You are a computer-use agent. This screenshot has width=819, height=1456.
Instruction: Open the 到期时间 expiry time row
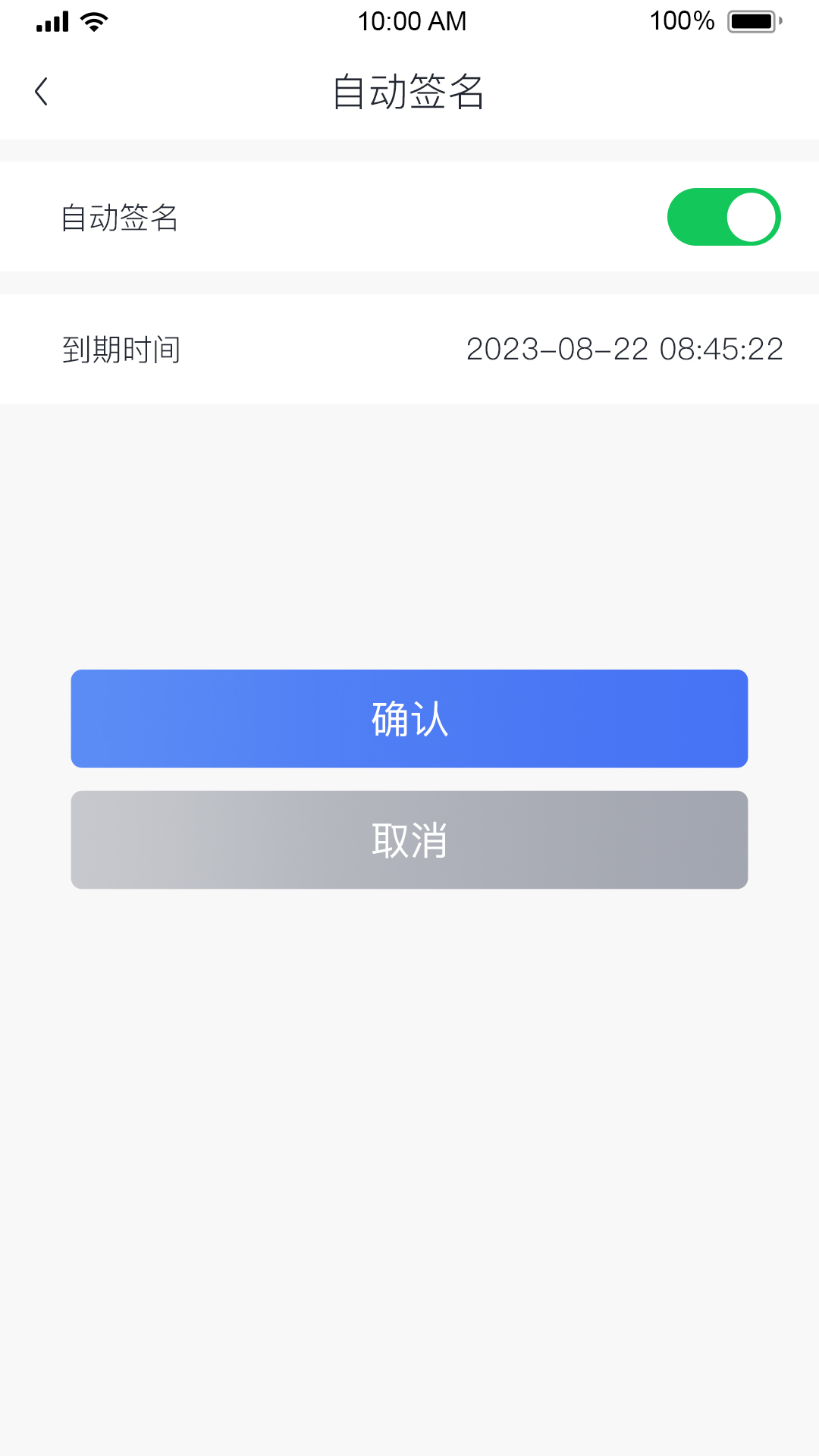point(409,350)
